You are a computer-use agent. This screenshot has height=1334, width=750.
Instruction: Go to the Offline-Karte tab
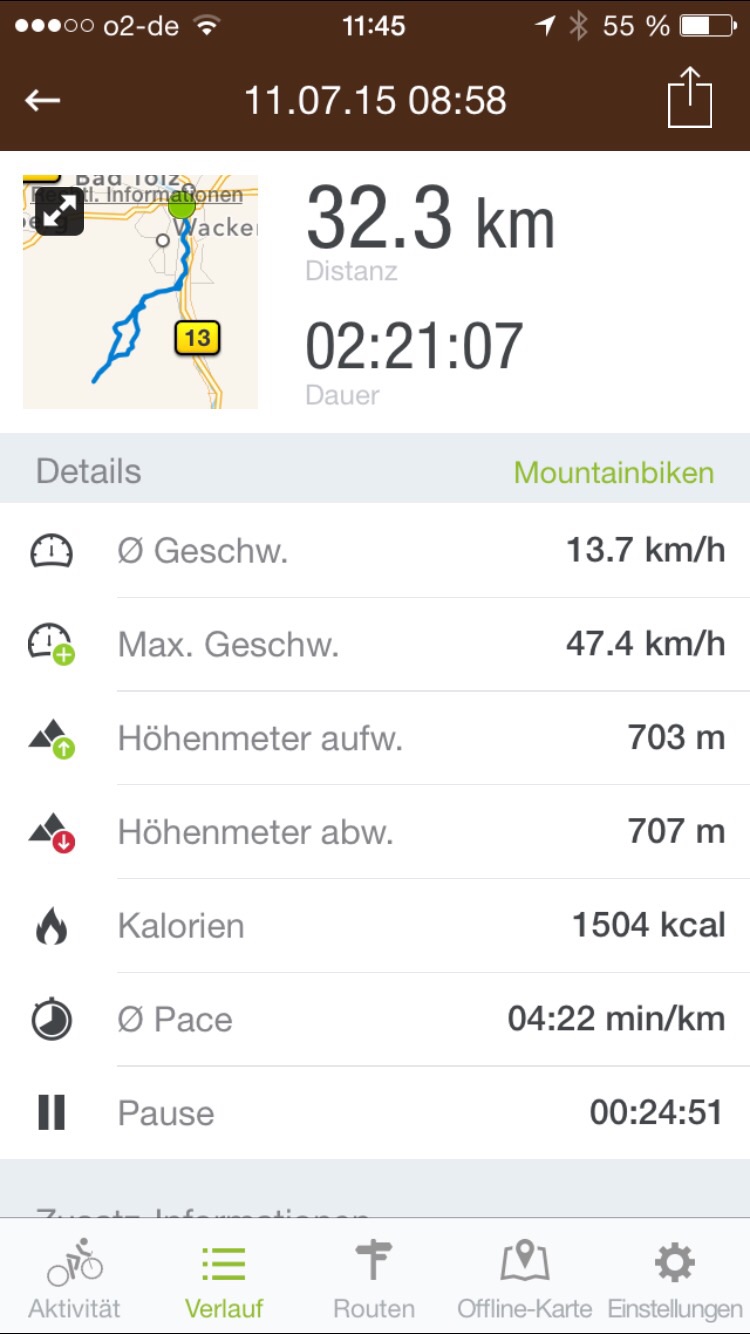525,1278
